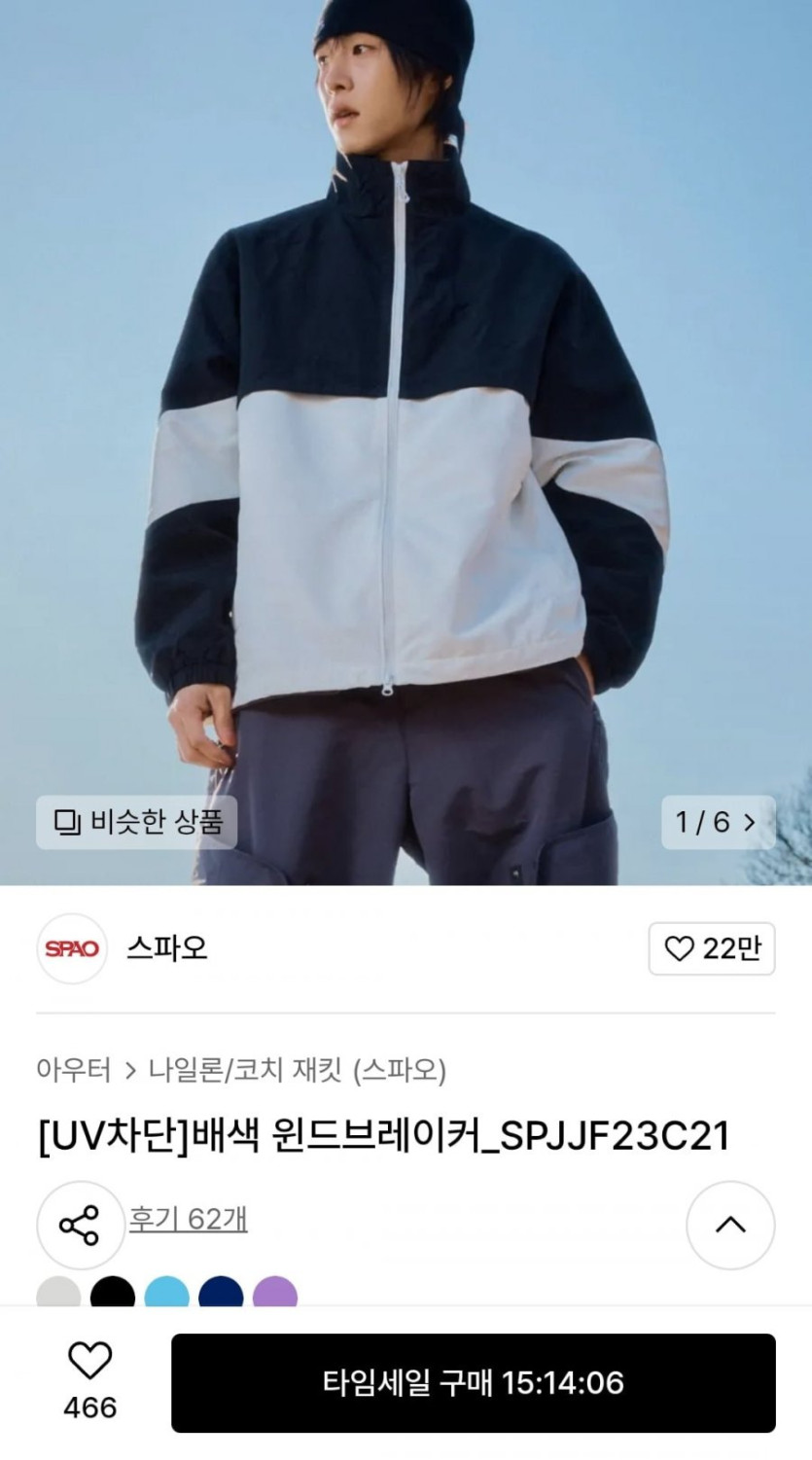The height and width of the screenshot is (1460, 812).
Task: Select the purple color swatch
Action: click(x=275, y=1295)
